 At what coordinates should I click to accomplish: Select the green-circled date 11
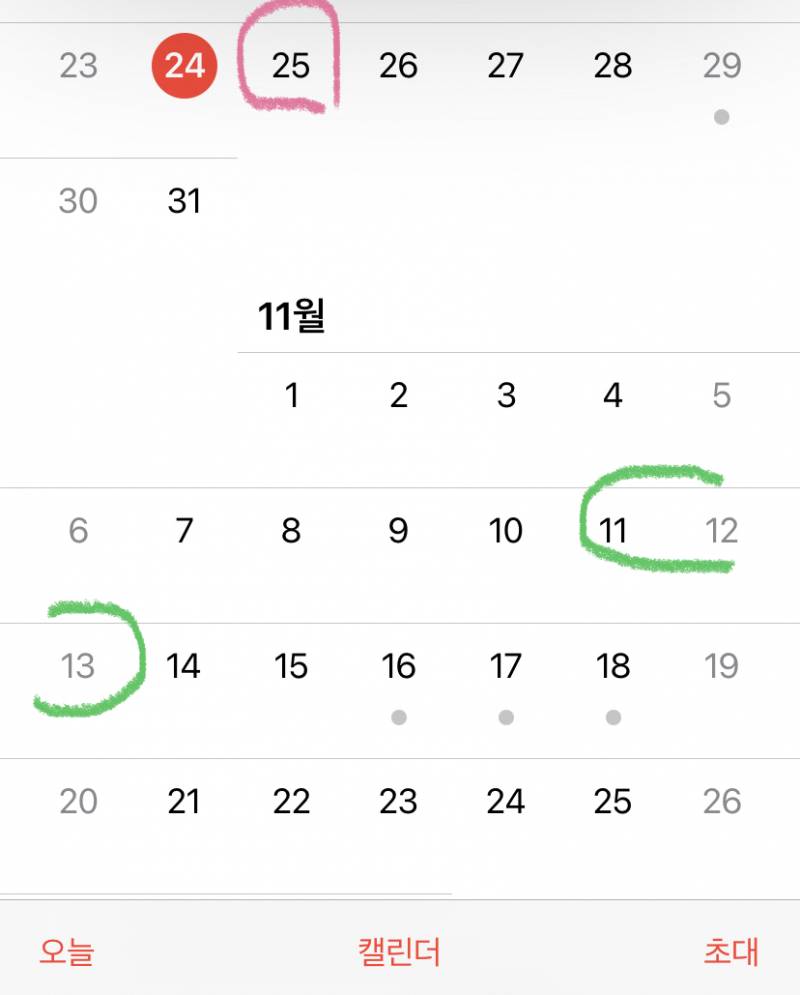(614, 531)
